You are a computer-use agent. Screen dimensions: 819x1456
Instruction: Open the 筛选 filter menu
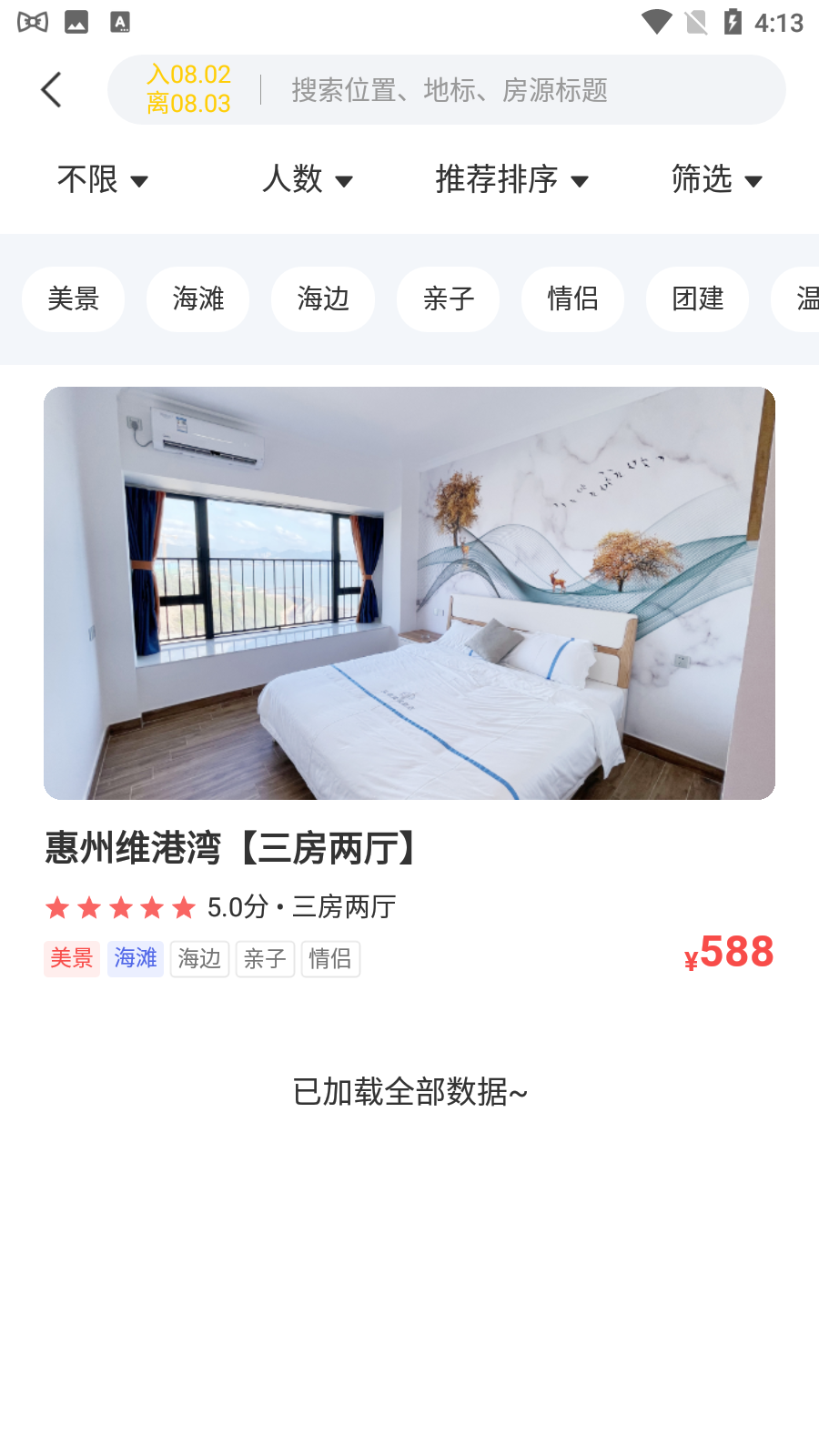coord(716,180)
